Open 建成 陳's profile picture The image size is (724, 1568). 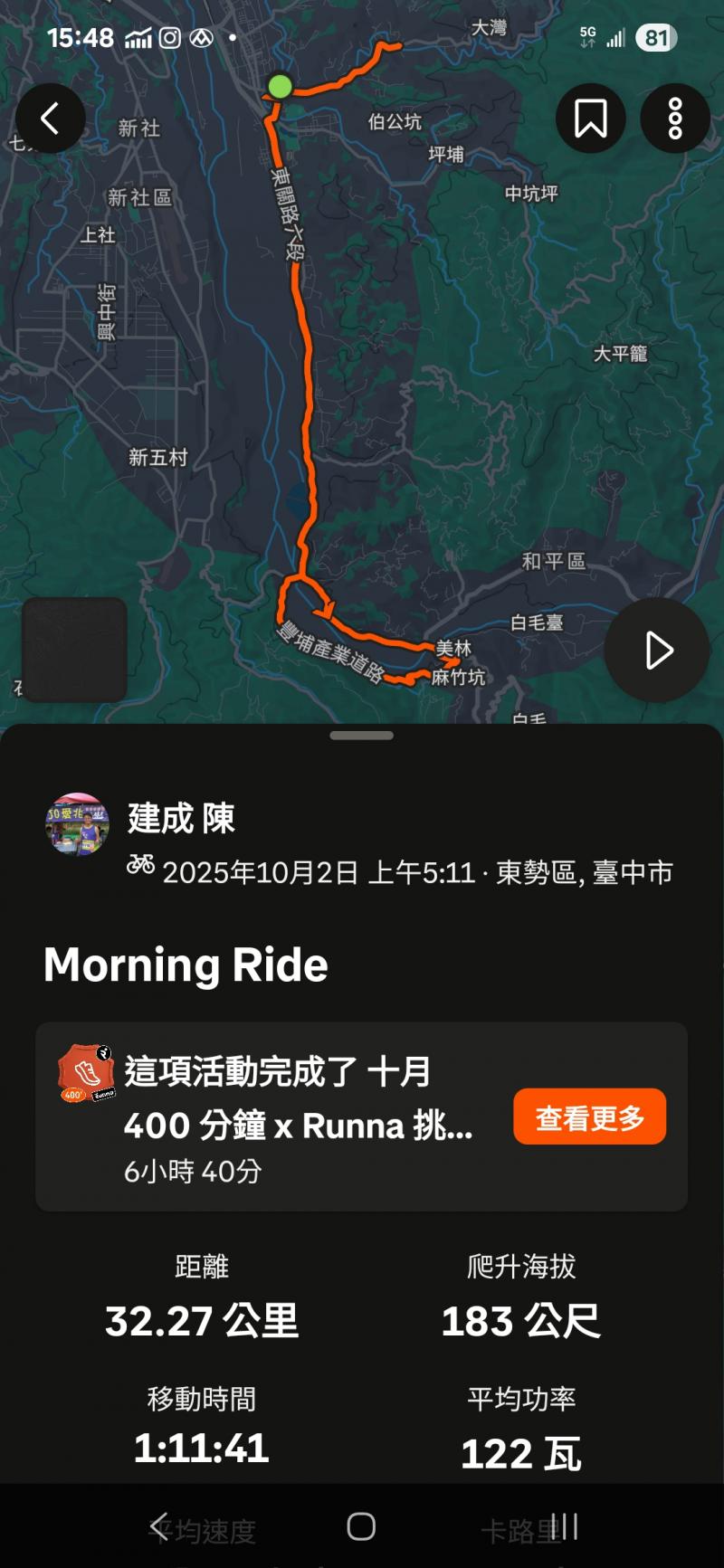78,824
